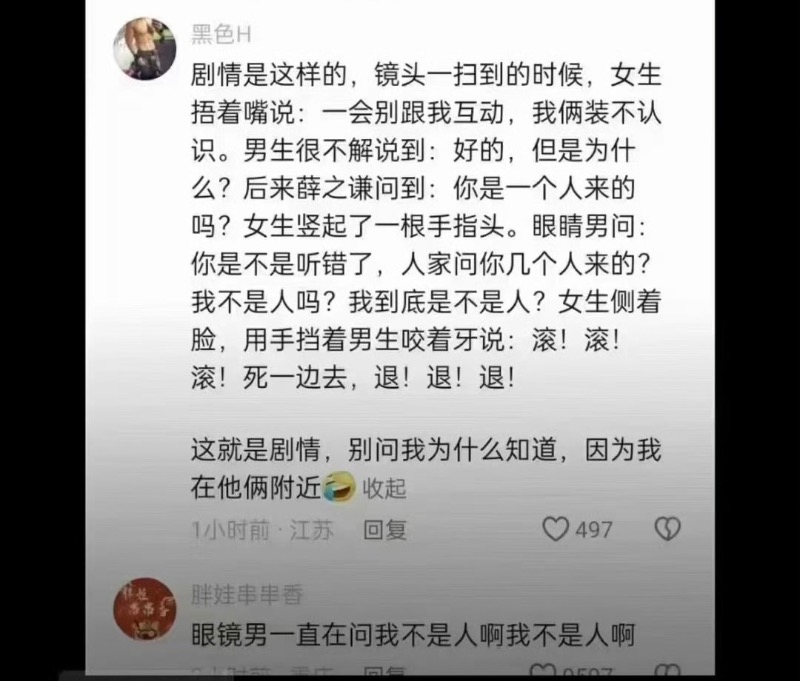
Task: Reply to 黑色H's comment
Action: click(x=384, y=530)
